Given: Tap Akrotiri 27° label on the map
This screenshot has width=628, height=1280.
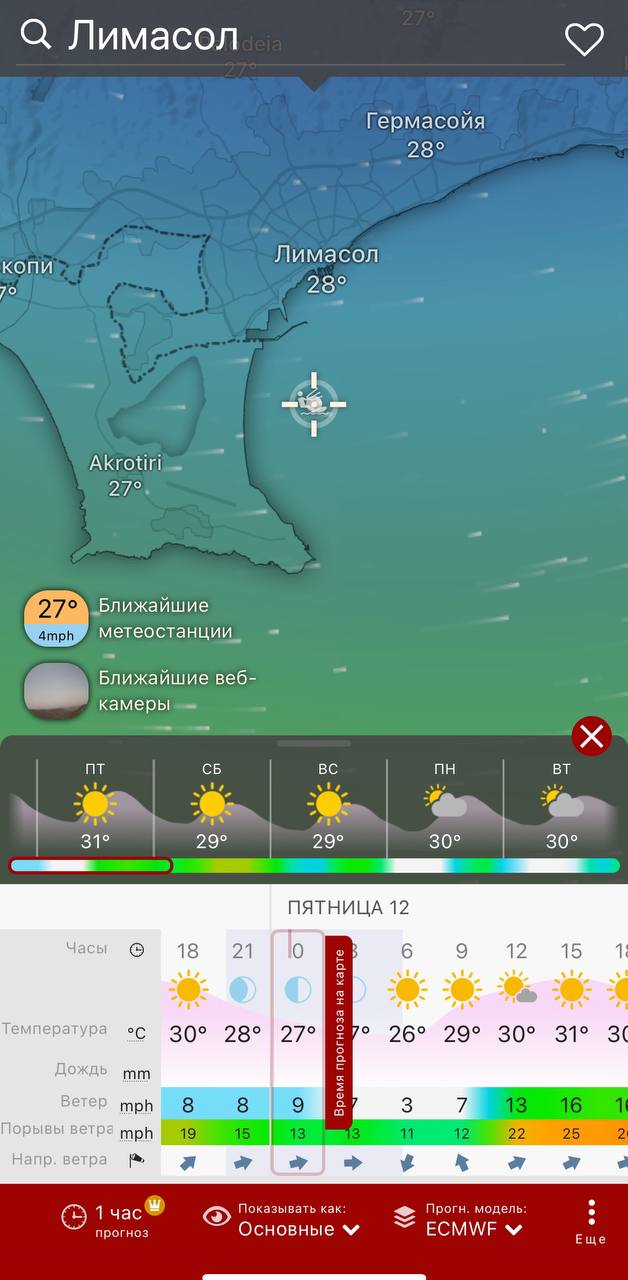Looking at the screenshot, I should pyautogui.click(x=125, y=476).
